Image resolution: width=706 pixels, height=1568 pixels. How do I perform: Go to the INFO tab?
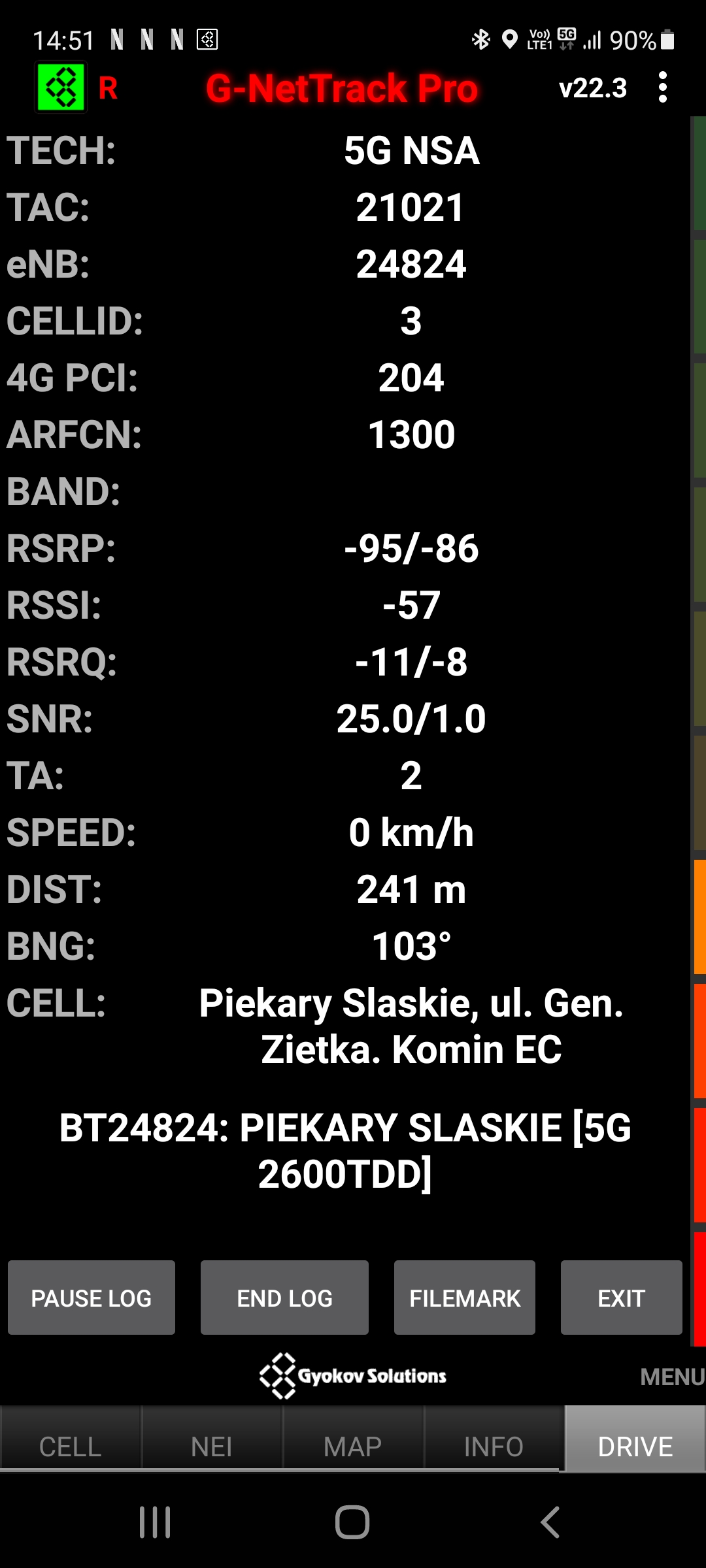pos(494,1446)
